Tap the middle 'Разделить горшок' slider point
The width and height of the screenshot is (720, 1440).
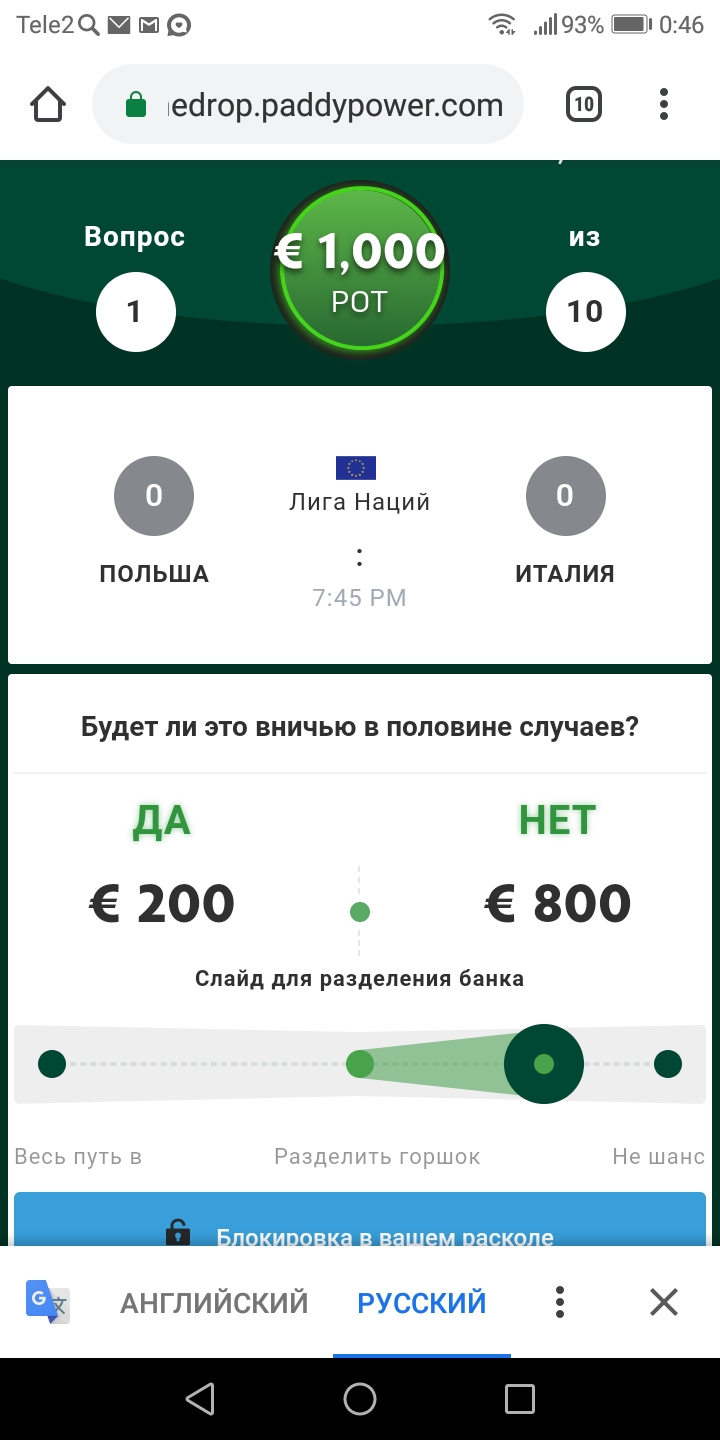(x=360, y=1064)
